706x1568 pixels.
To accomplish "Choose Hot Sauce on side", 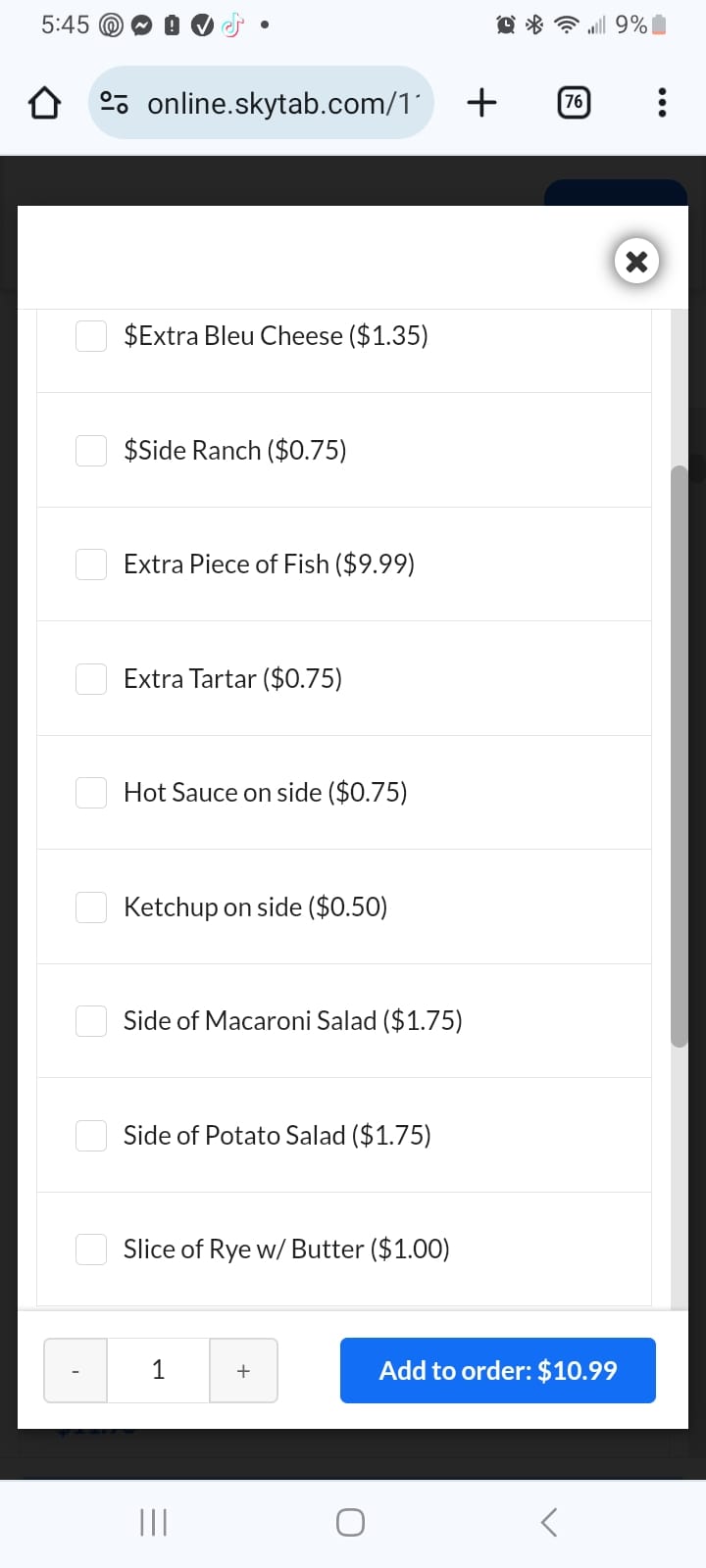I will pyautogui.click(x=91, y=793).
